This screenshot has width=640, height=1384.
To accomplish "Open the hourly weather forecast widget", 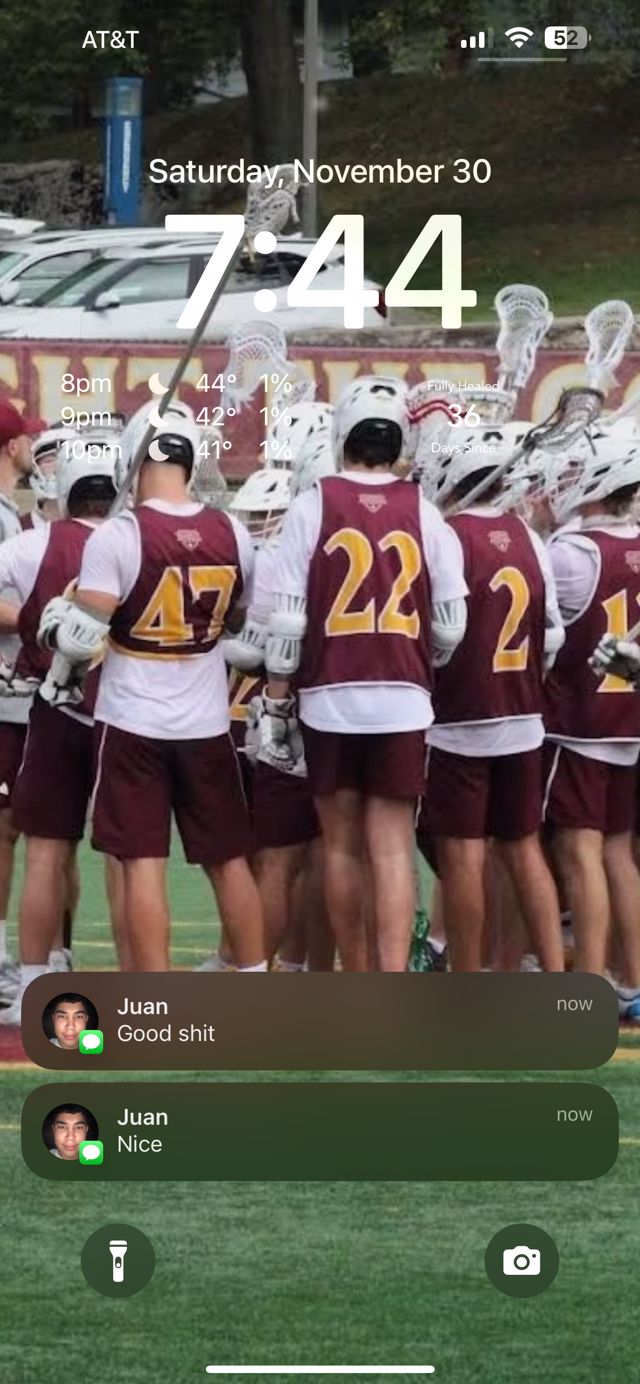I will tap(176, 416).
